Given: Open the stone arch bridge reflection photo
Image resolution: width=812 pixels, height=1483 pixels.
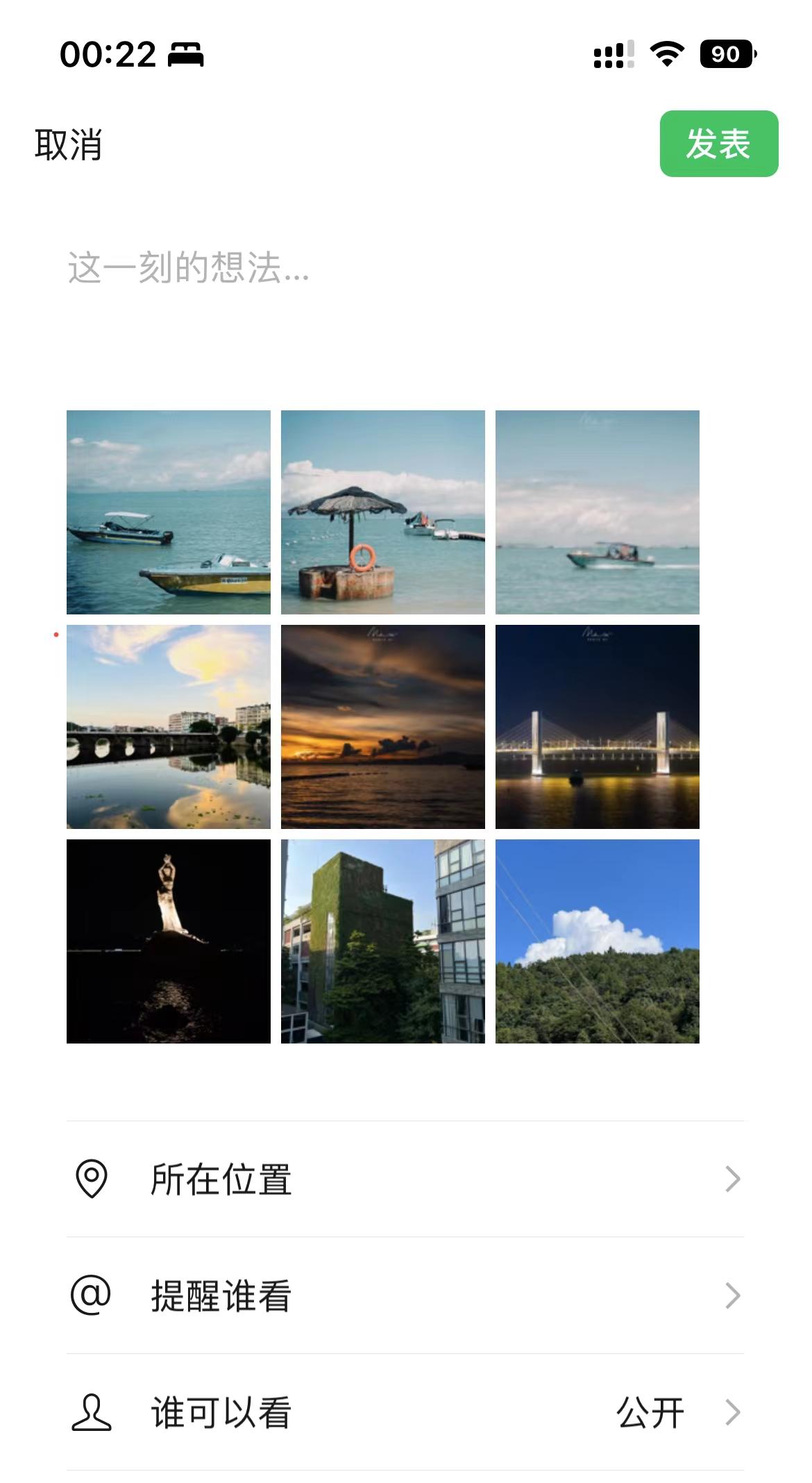Looking at the screenshot, I should (169, 727).
